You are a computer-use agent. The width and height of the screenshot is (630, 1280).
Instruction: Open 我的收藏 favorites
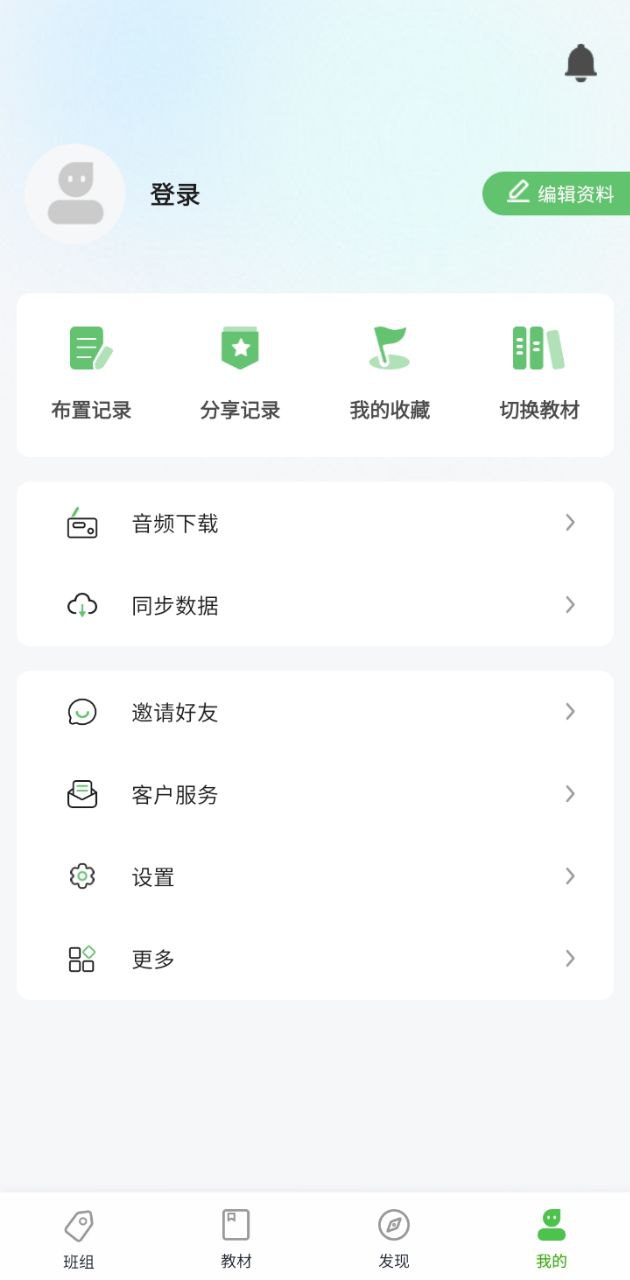tap(389, 373)
